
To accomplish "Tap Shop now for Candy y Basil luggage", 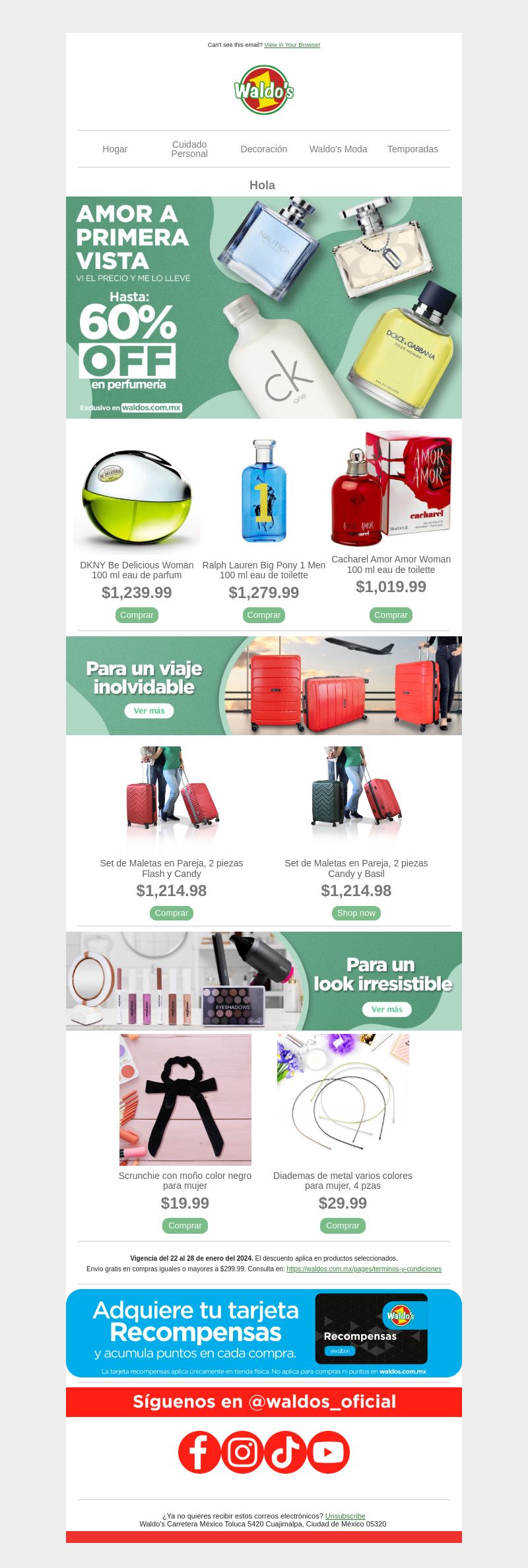I will pos(356,913).
